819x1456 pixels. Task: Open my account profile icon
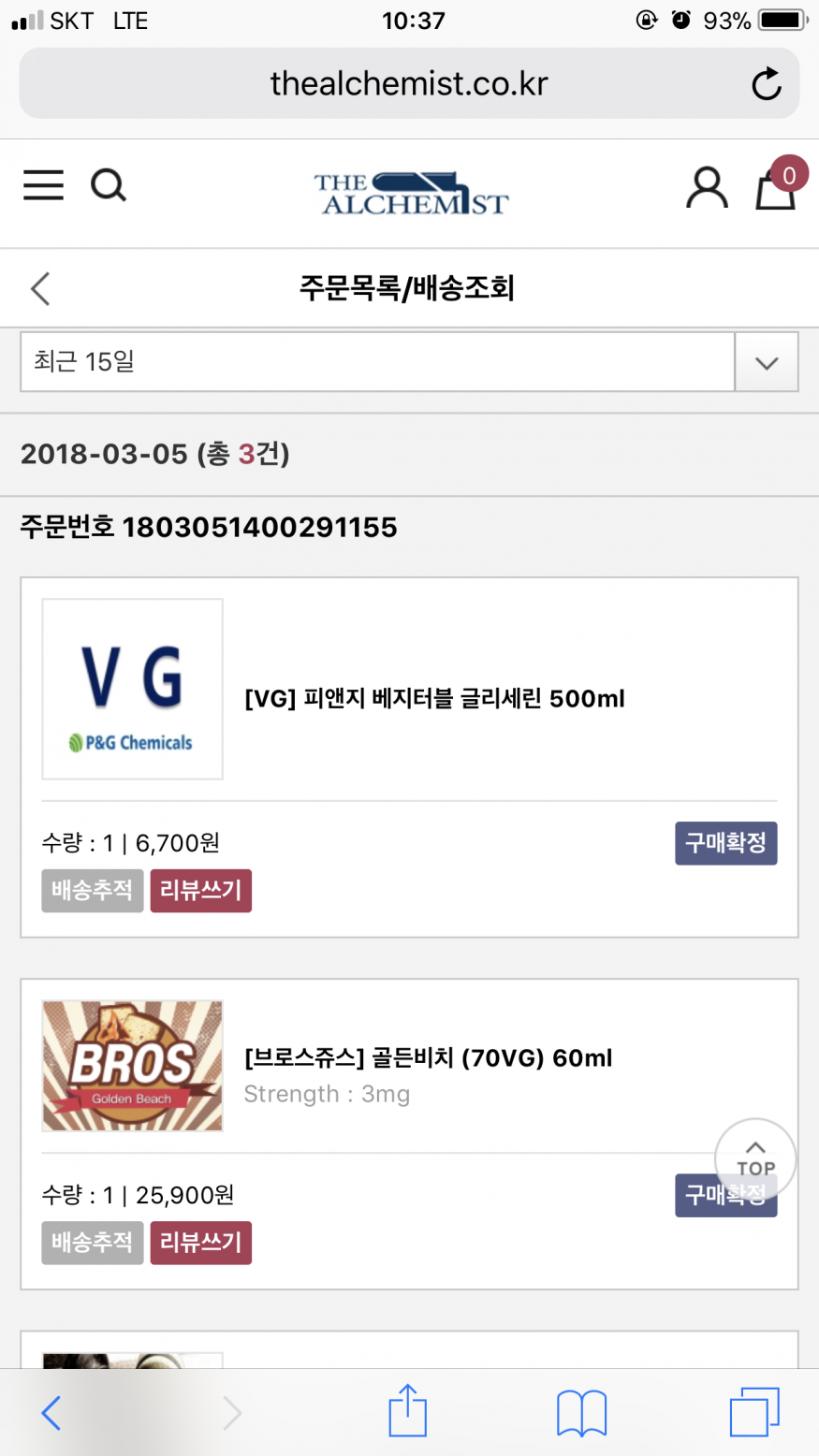pyautogui.click(x=707, y=187)
